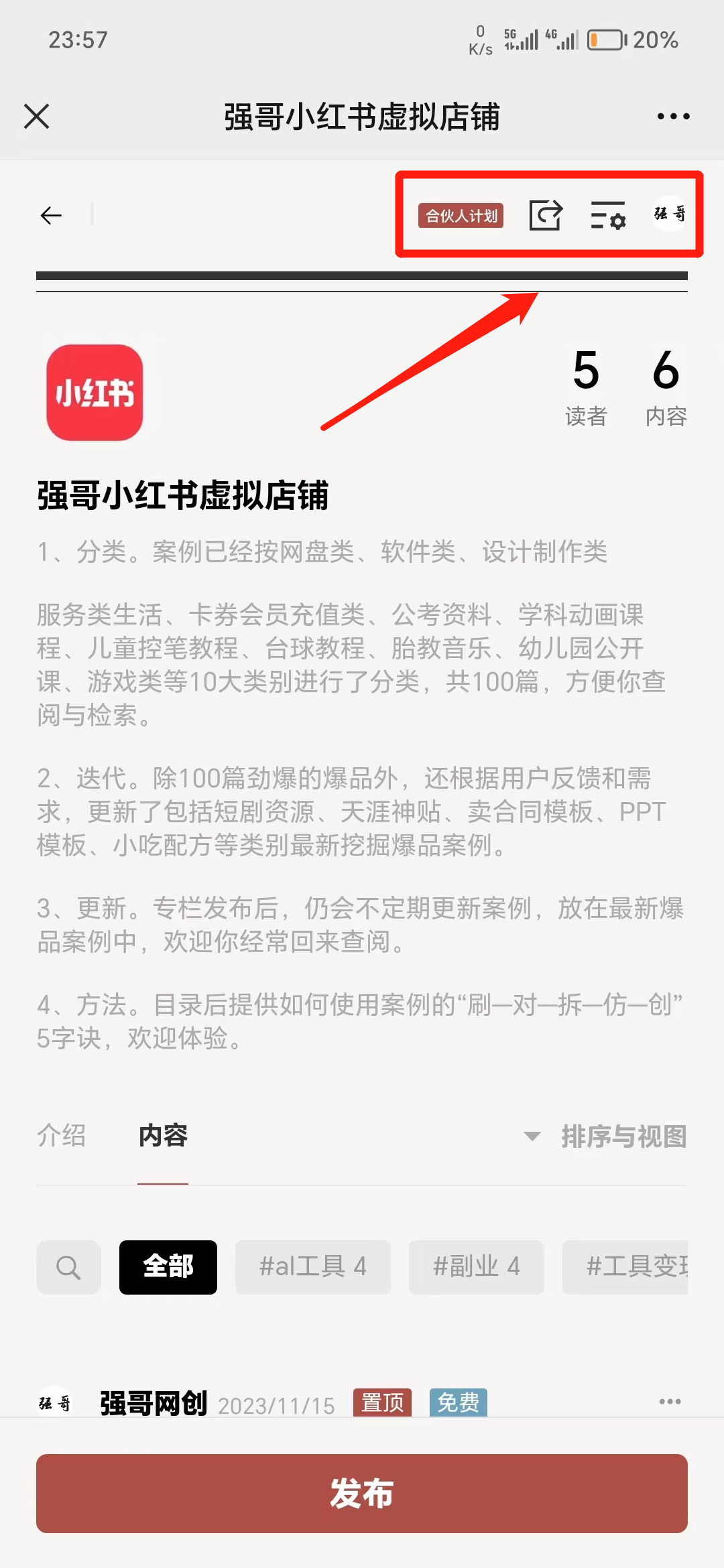The image size is (724, 1568).
Task: Open the 强哥 profile avatar at top
Action: [x=670, y=214]
